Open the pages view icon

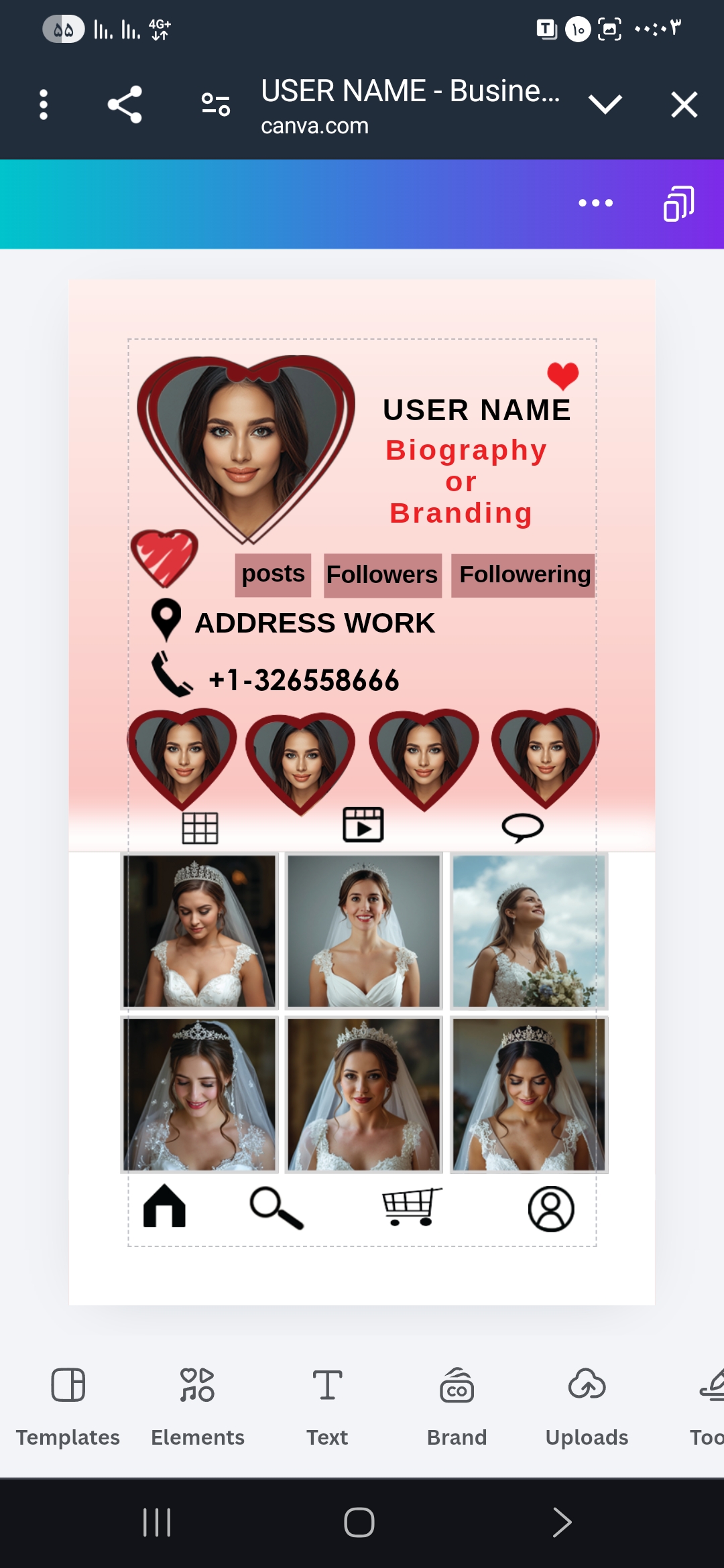coord(678,203)
